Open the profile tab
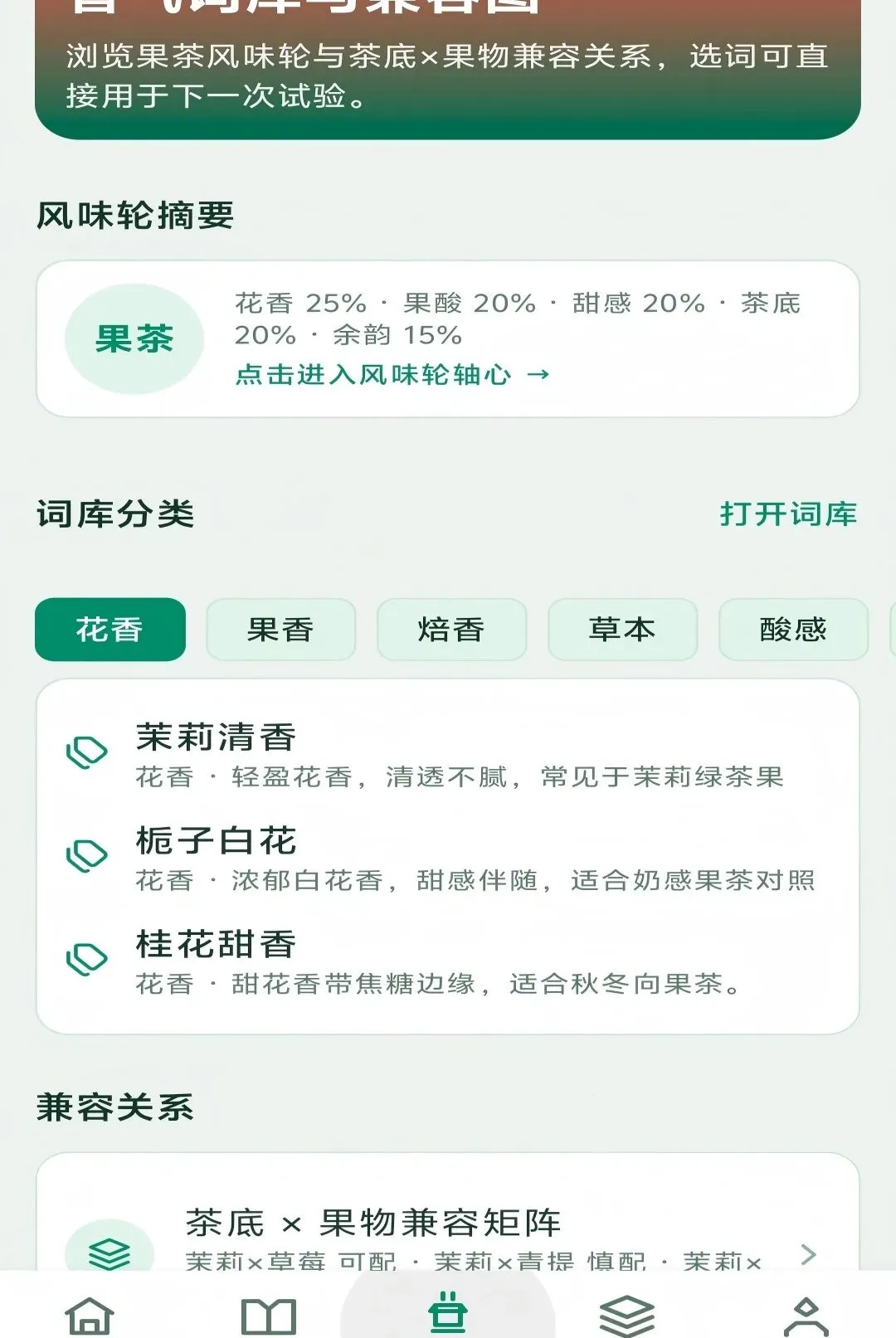Image resolution: width=896 pixels, height=1338 pixels. click(x=806, y=1316)
